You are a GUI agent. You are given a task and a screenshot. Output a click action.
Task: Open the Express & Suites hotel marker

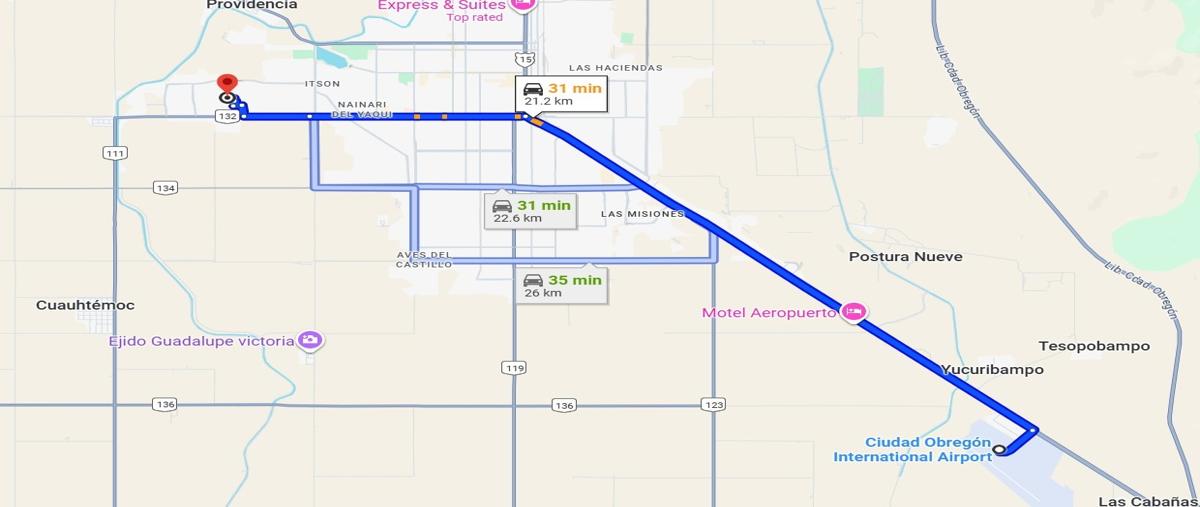pos(520,5)
